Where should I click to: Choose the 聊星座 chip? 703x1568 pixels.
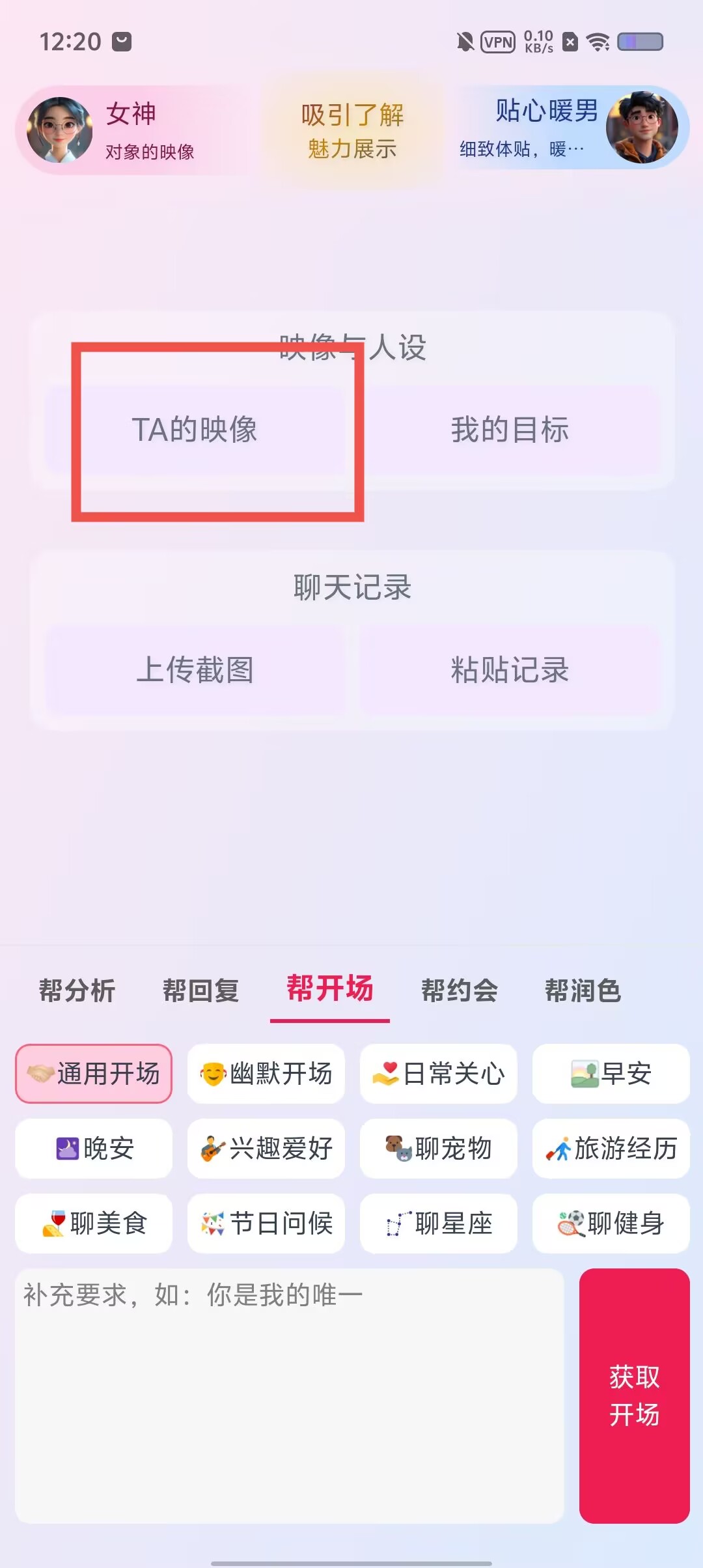(x=439, y=1224)
